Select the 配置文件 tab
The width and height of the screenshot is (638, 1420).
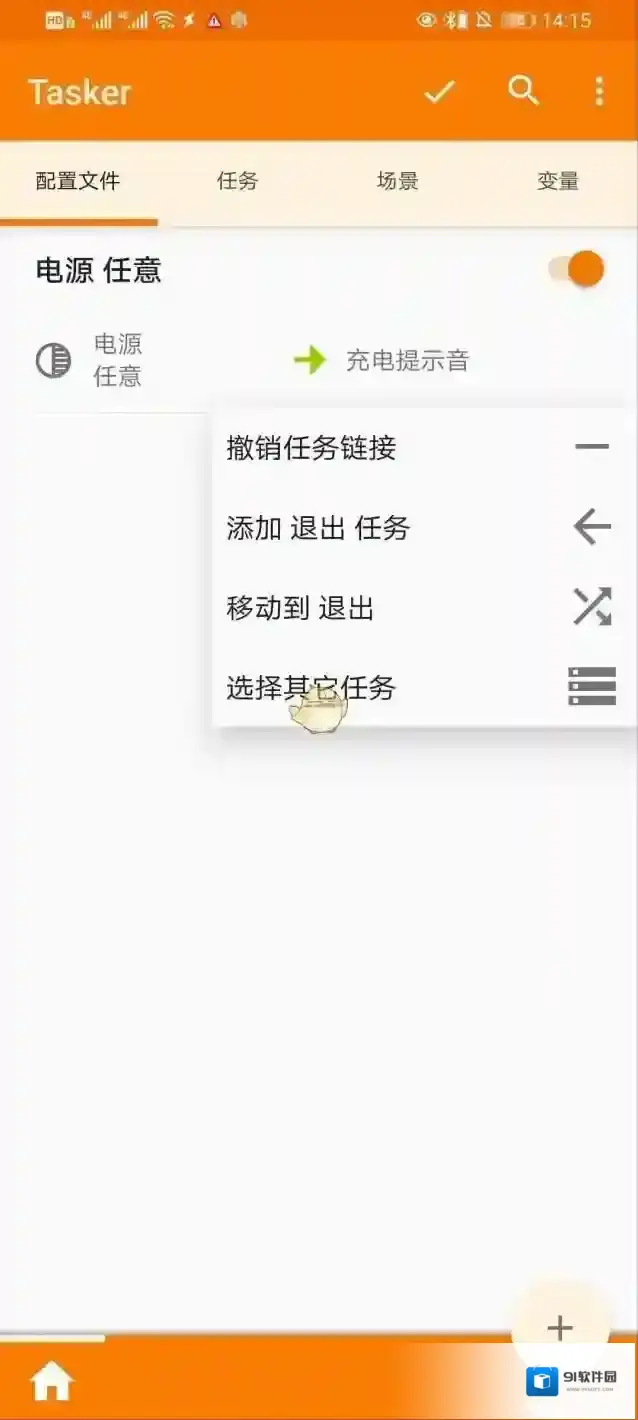point(78,181)
